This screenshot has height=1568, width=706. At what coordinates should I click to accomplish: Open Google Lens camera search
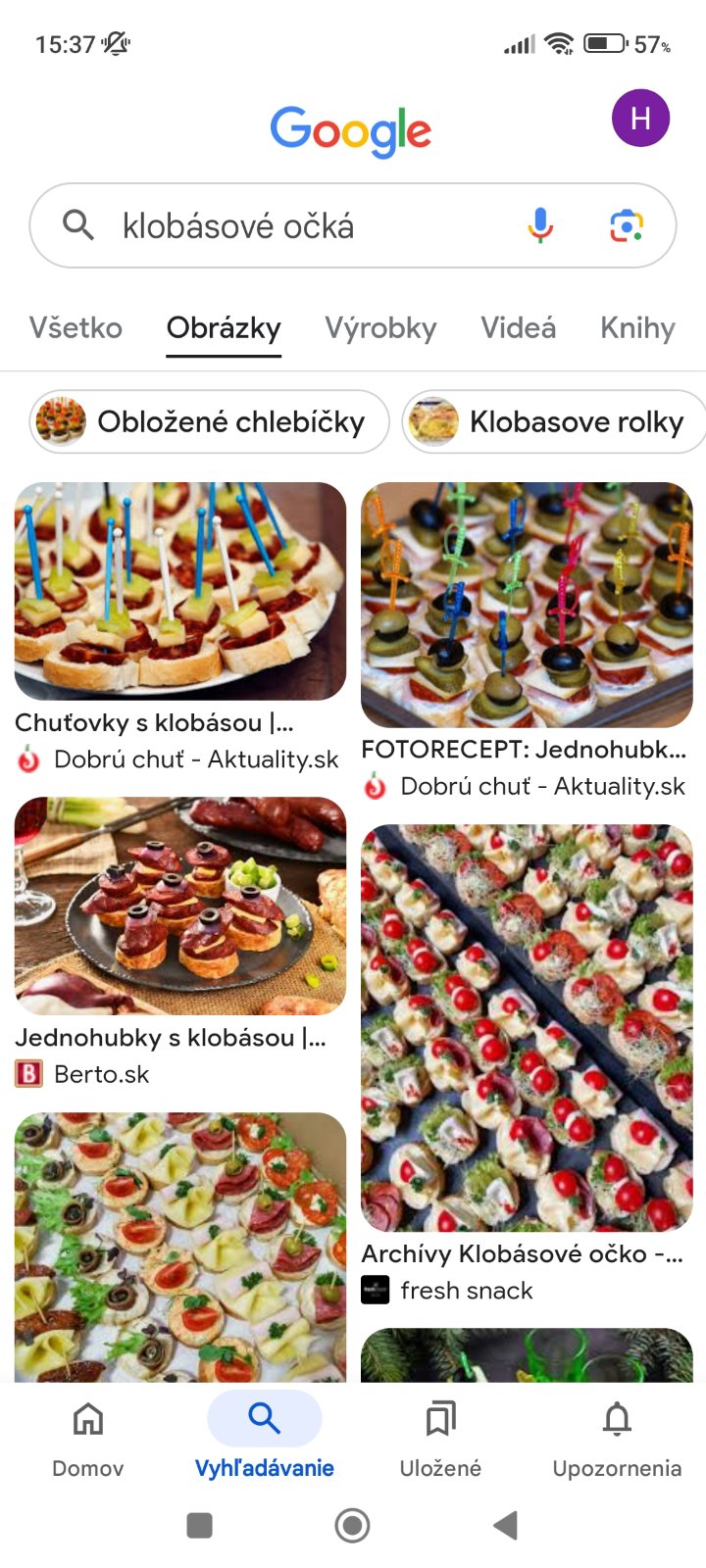point(626,225)
